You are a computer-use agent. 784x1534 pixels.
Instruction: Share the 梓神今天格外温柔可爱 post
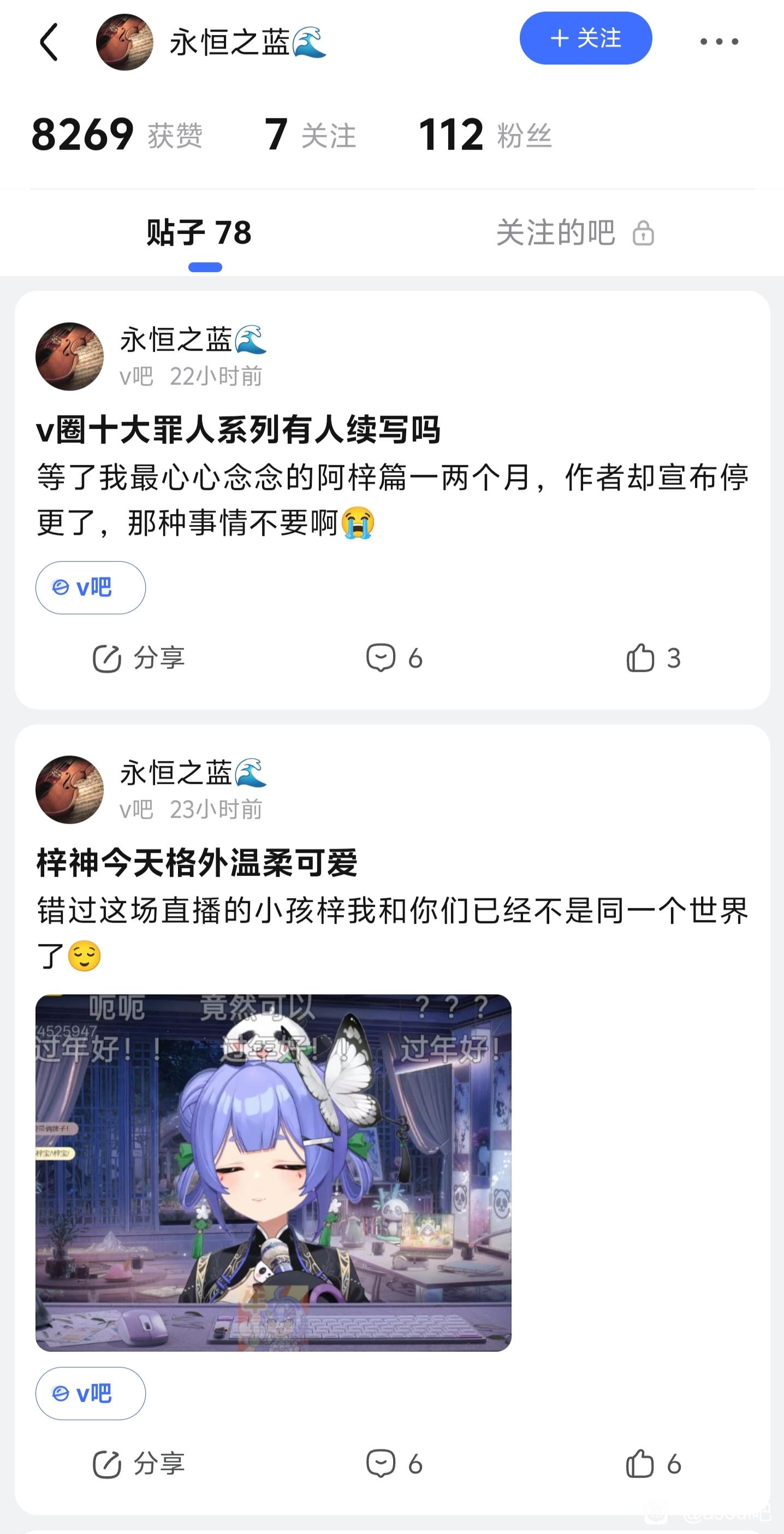(139, 1464)
